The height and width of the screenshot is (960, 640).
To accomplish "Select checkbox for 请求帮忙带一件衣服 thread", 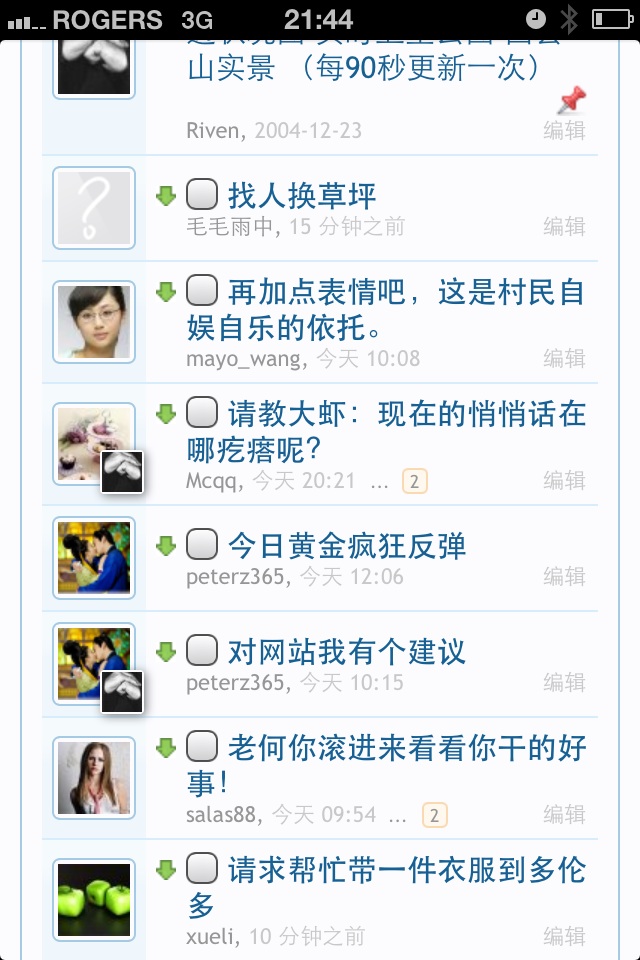I will pyautogui.click(x=202, y=867).
